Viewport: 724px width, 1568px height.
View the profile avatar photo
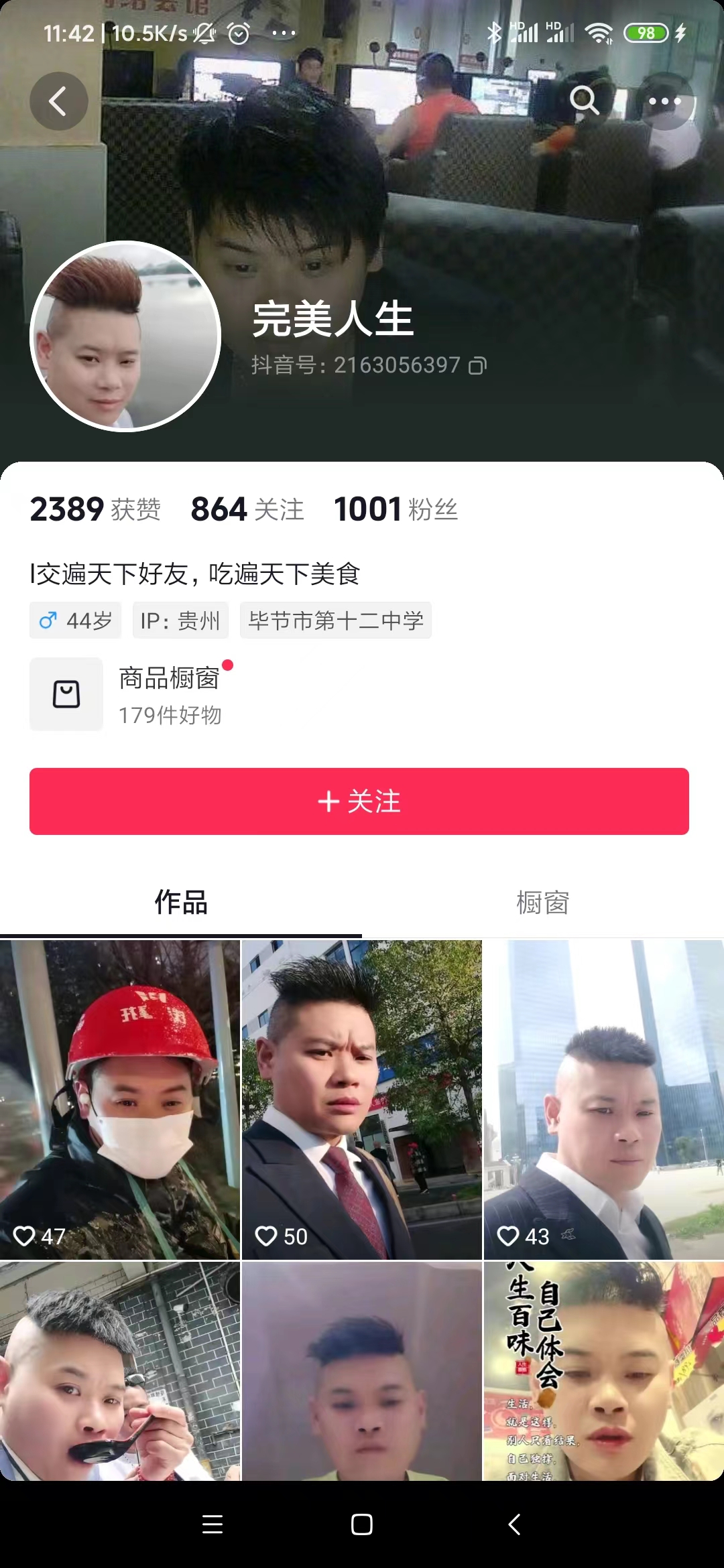(x=125, y=336)
